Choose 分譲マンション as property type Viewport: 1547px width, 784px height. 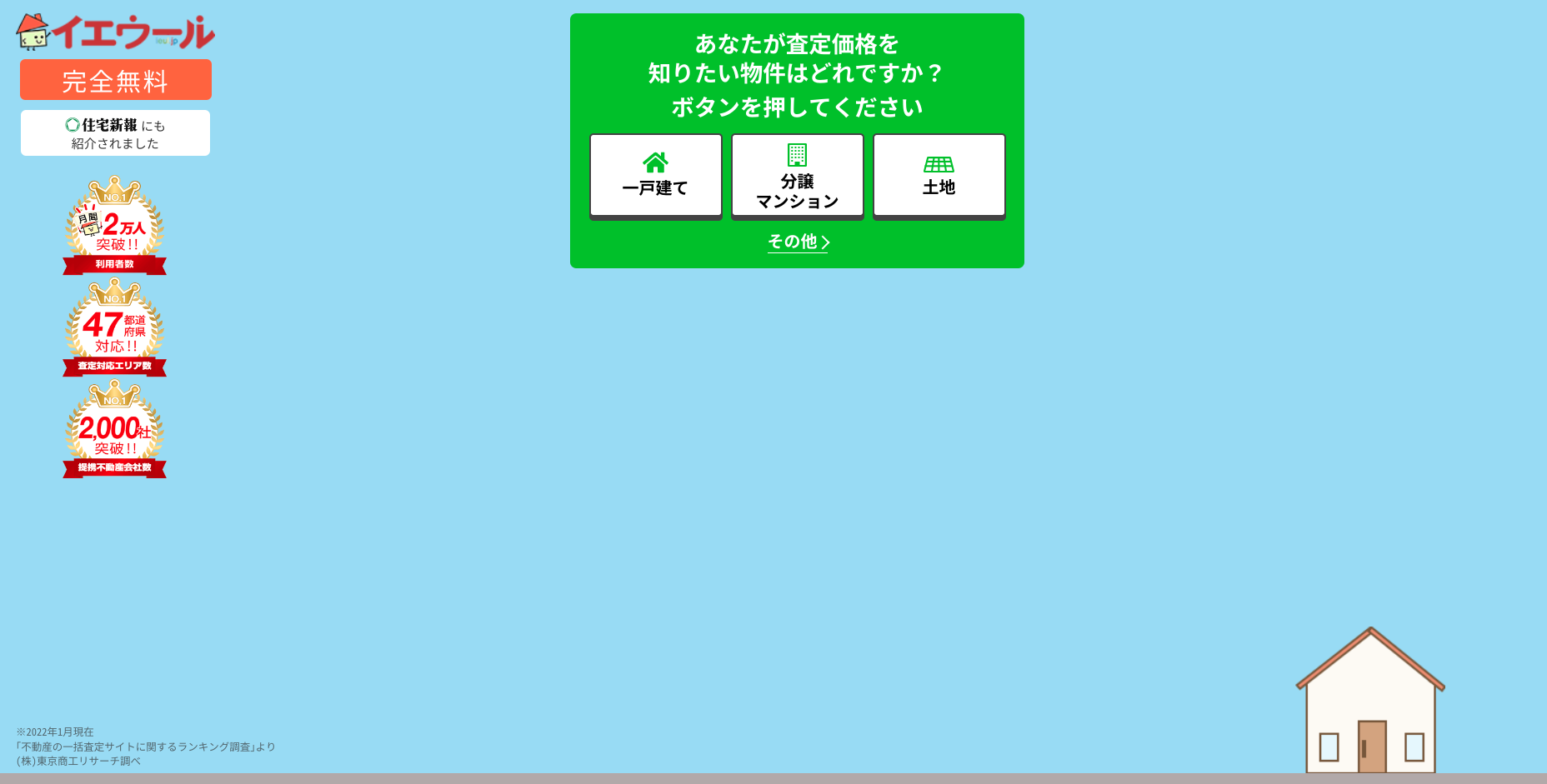pyautogui.click(x=797, y=176)
